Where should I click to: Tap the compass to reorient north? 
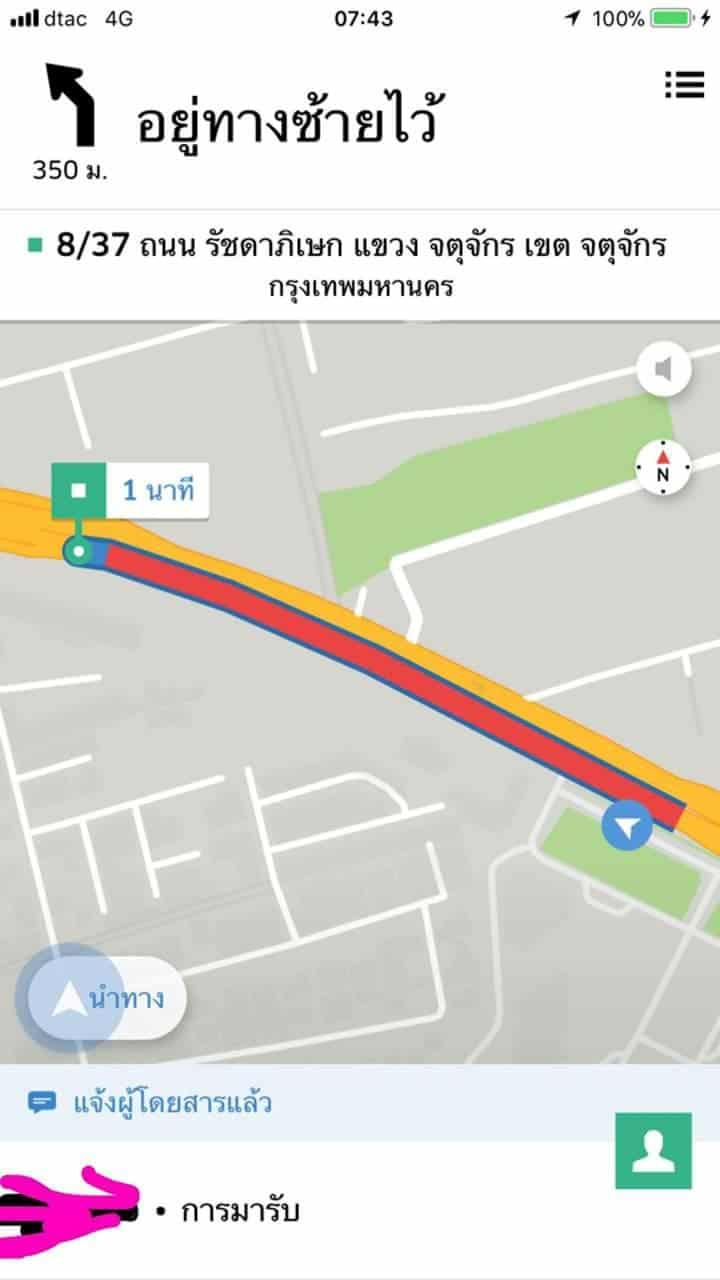(x=663, y=467)
